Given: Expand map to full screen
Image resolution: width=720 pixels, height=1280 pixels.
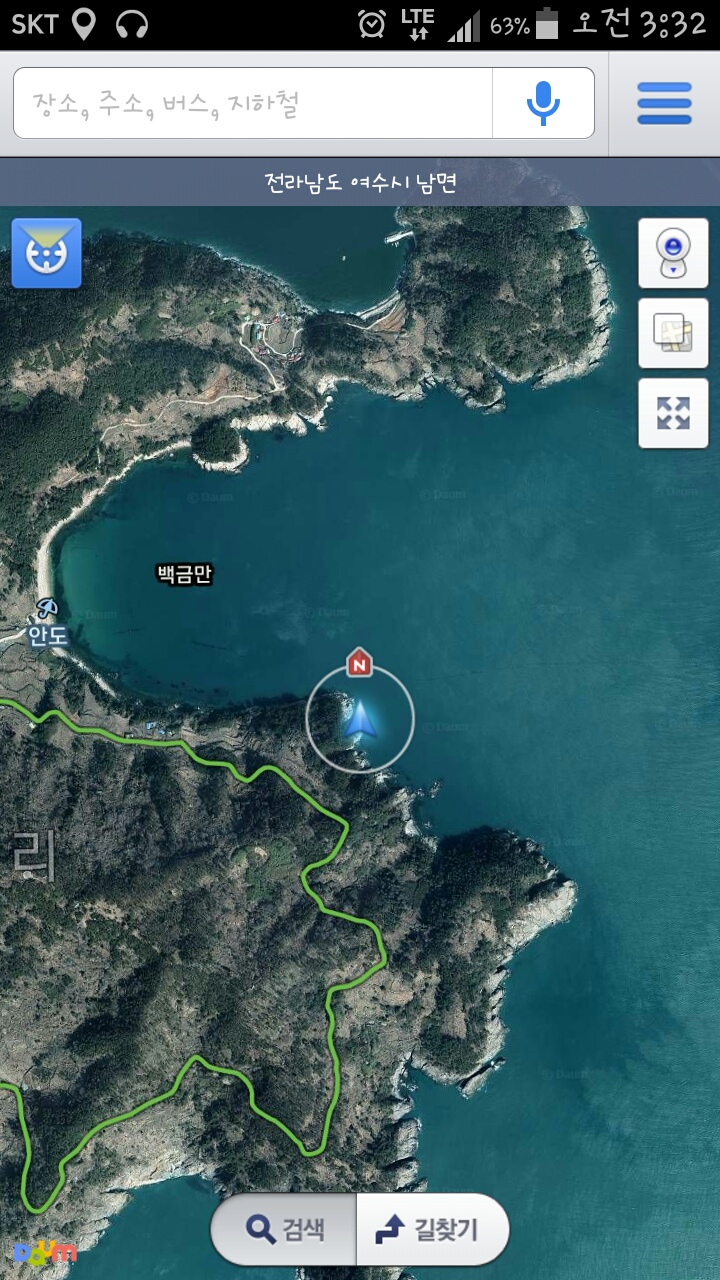Looking at the screenshot, I should [x=673, y=413].
